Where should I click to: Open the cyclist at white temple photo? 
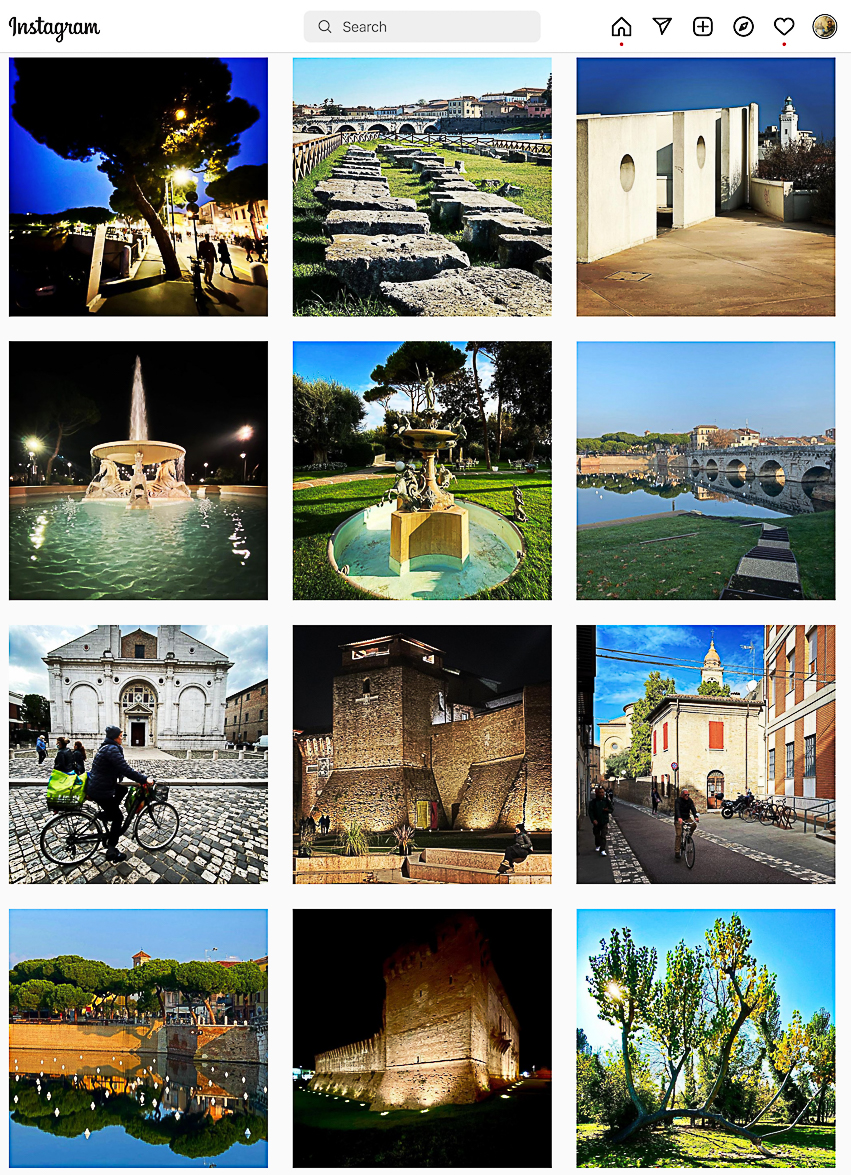(138, 755)
